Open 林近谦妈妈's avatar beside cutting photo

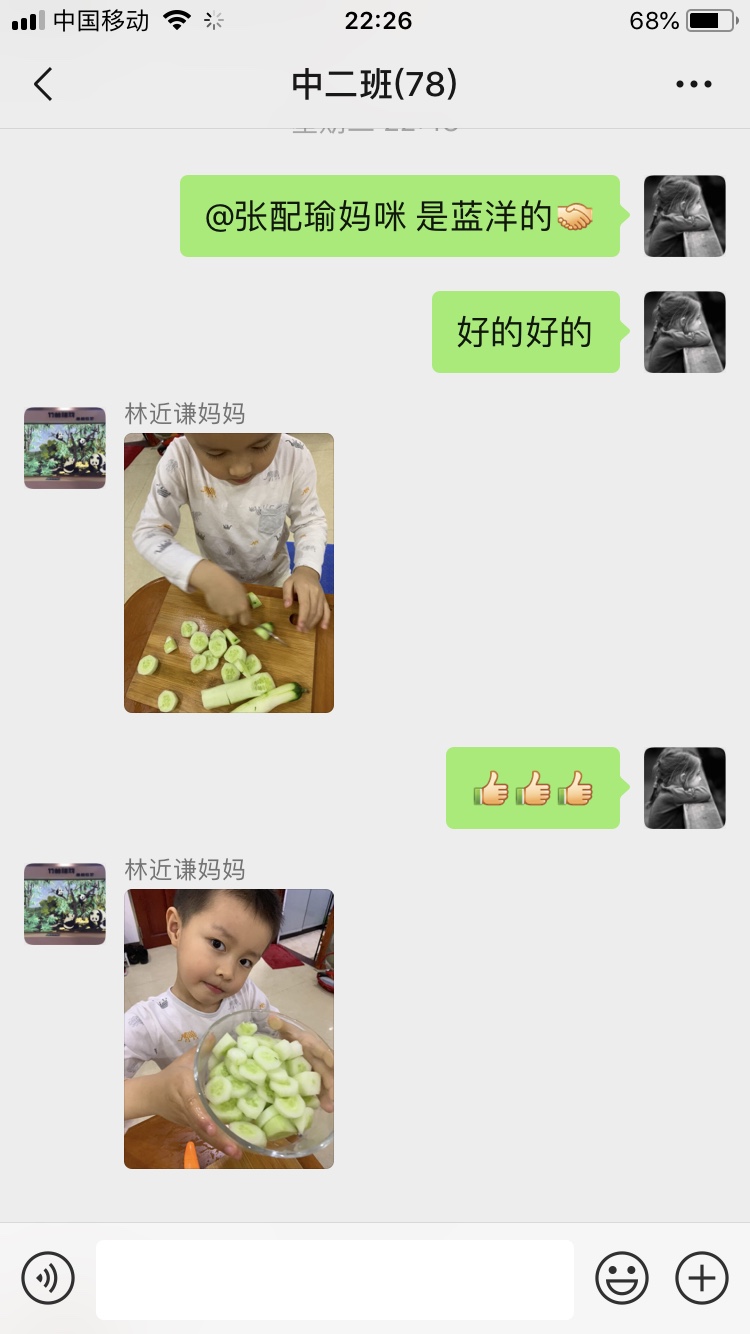65,448
